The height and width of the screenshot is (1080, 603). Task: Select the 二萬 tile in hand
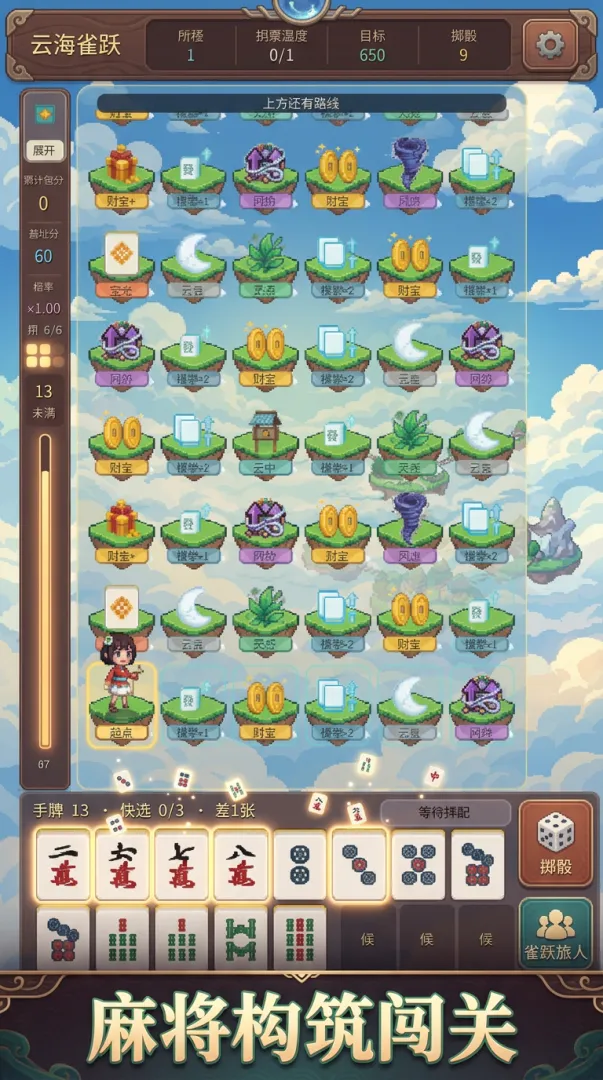point(63,864)
